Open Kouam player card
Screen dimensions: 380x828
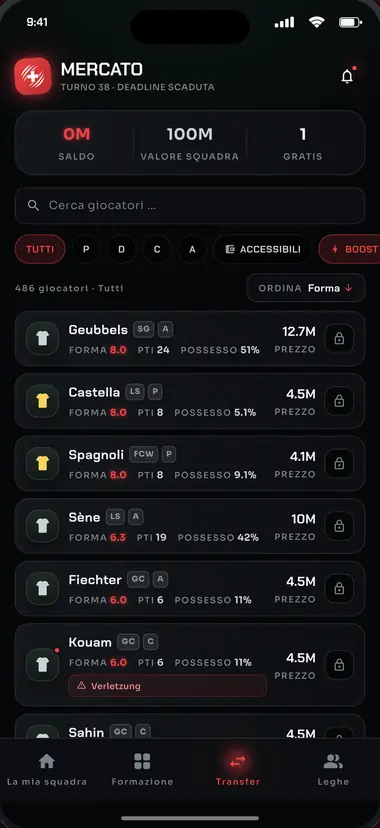point(190,665)
